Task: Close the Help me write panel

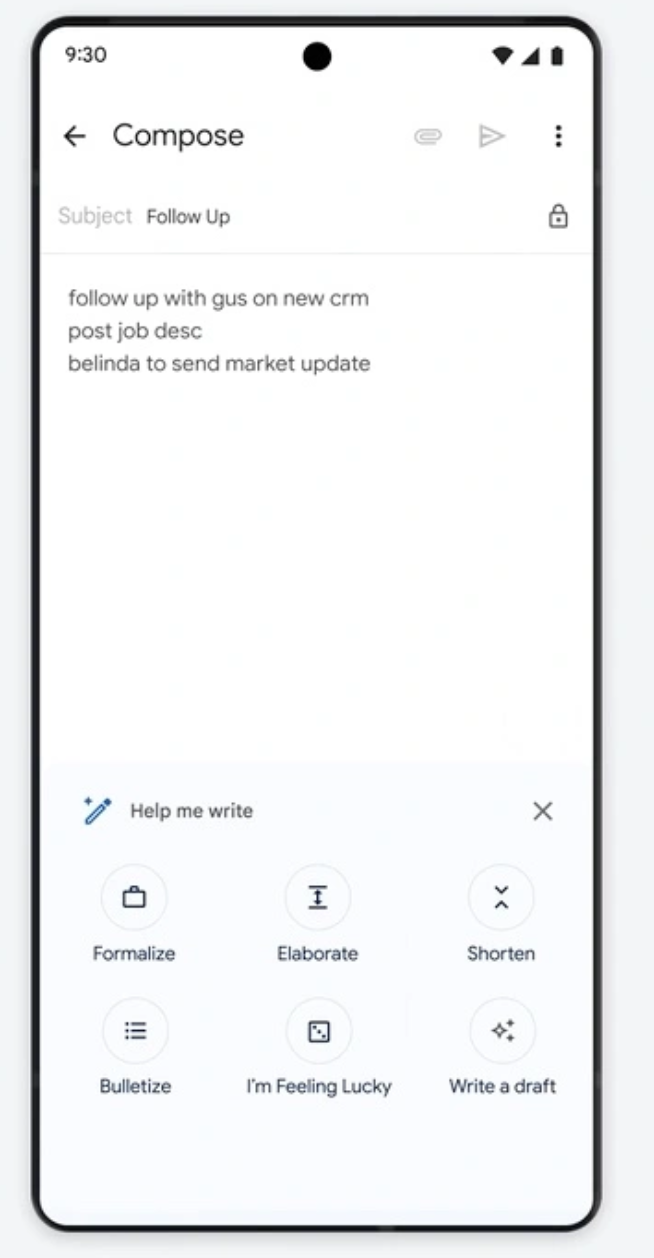Action: pyautogui.click(x=543, y=811)
